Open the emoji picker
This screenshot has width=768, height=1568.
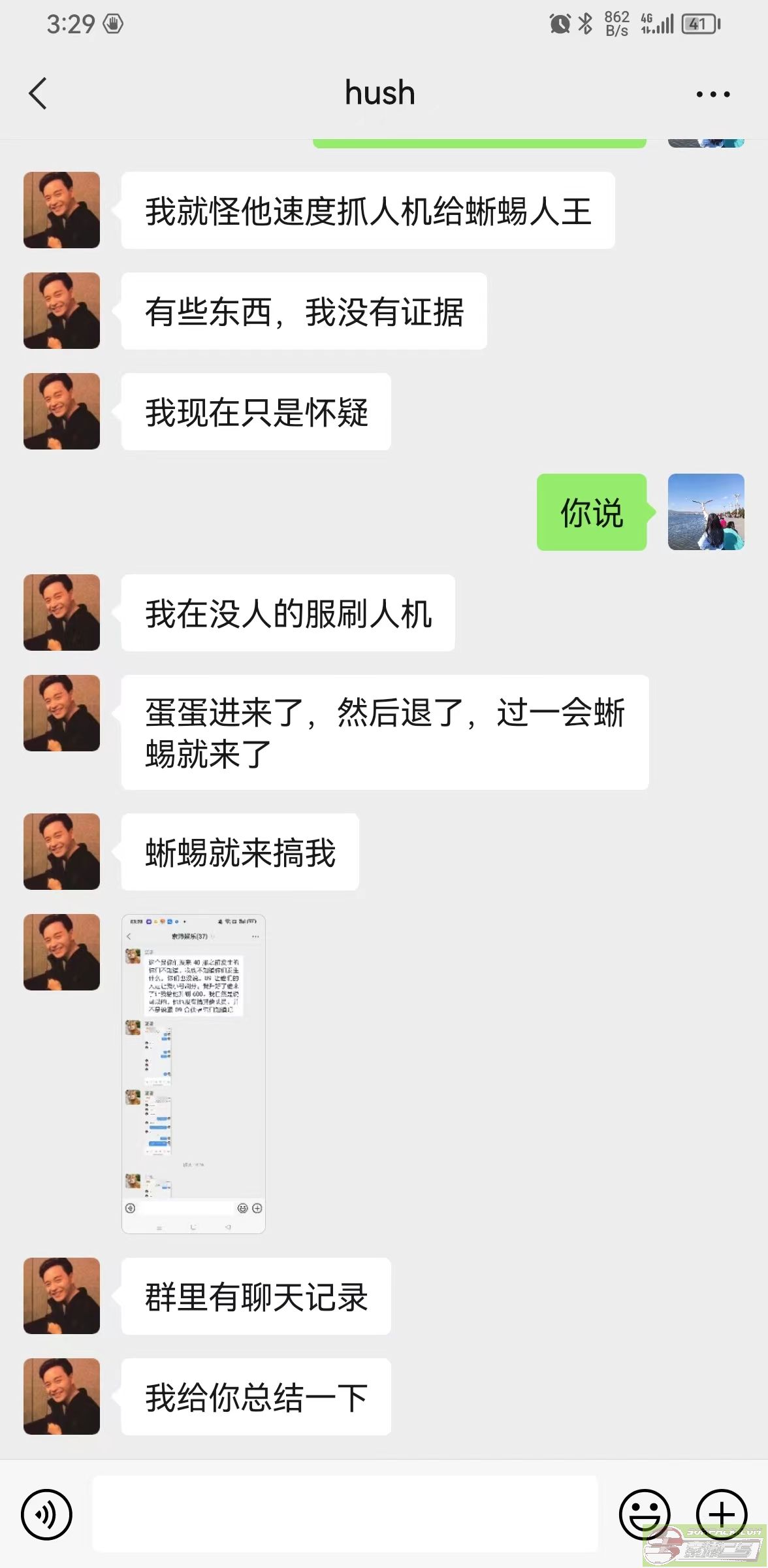(647, 1514)
